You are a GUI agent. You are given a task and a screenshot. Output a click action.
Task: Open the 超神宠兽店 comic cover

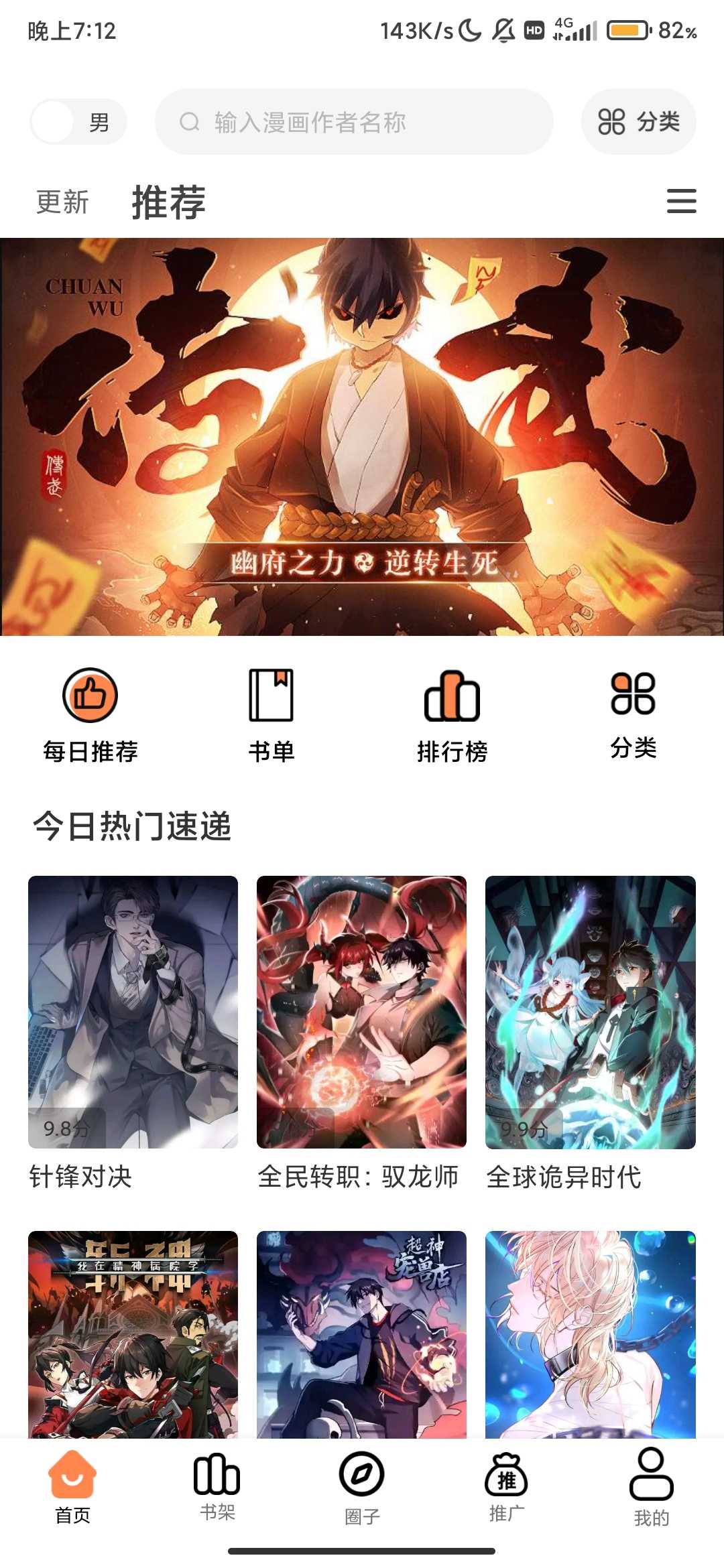tap(361, 1333)
